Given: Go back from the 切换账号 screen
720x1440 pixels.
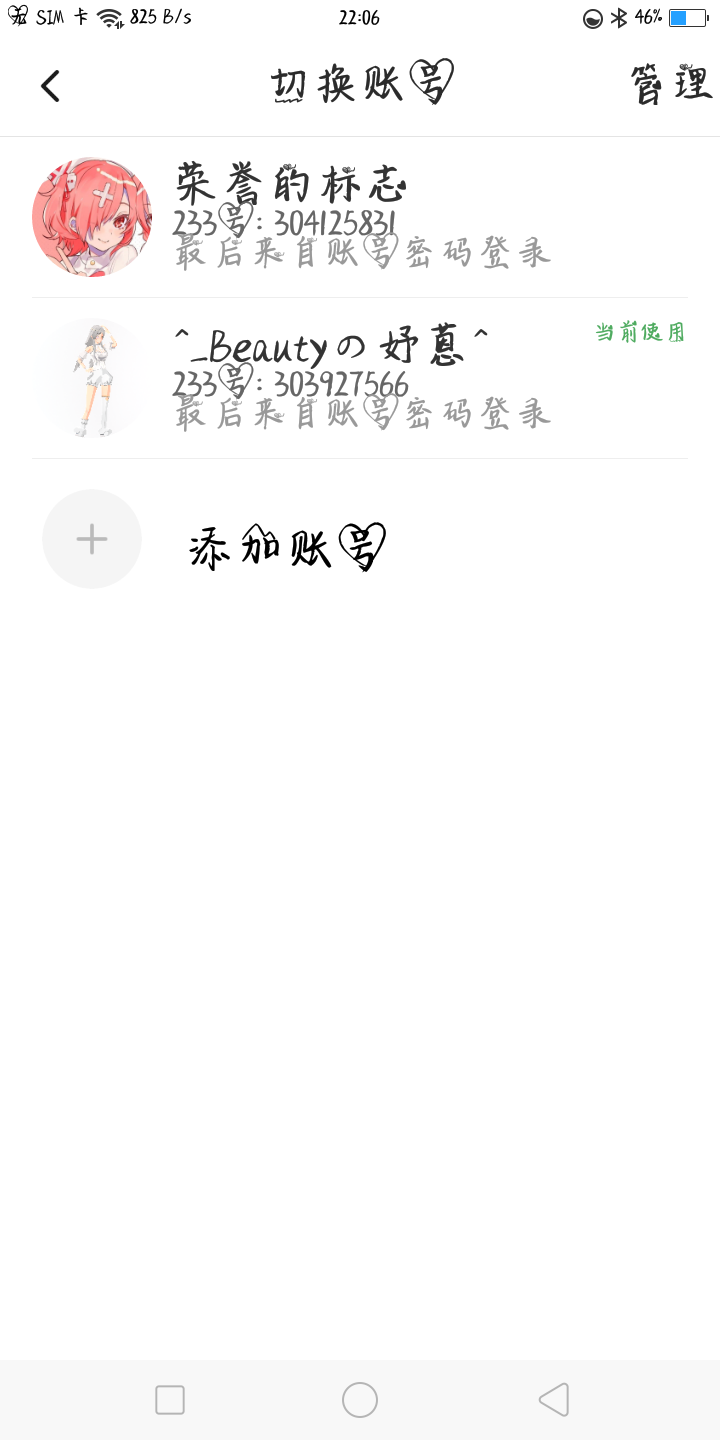Looking at the screenshot, I should point(50,86).
